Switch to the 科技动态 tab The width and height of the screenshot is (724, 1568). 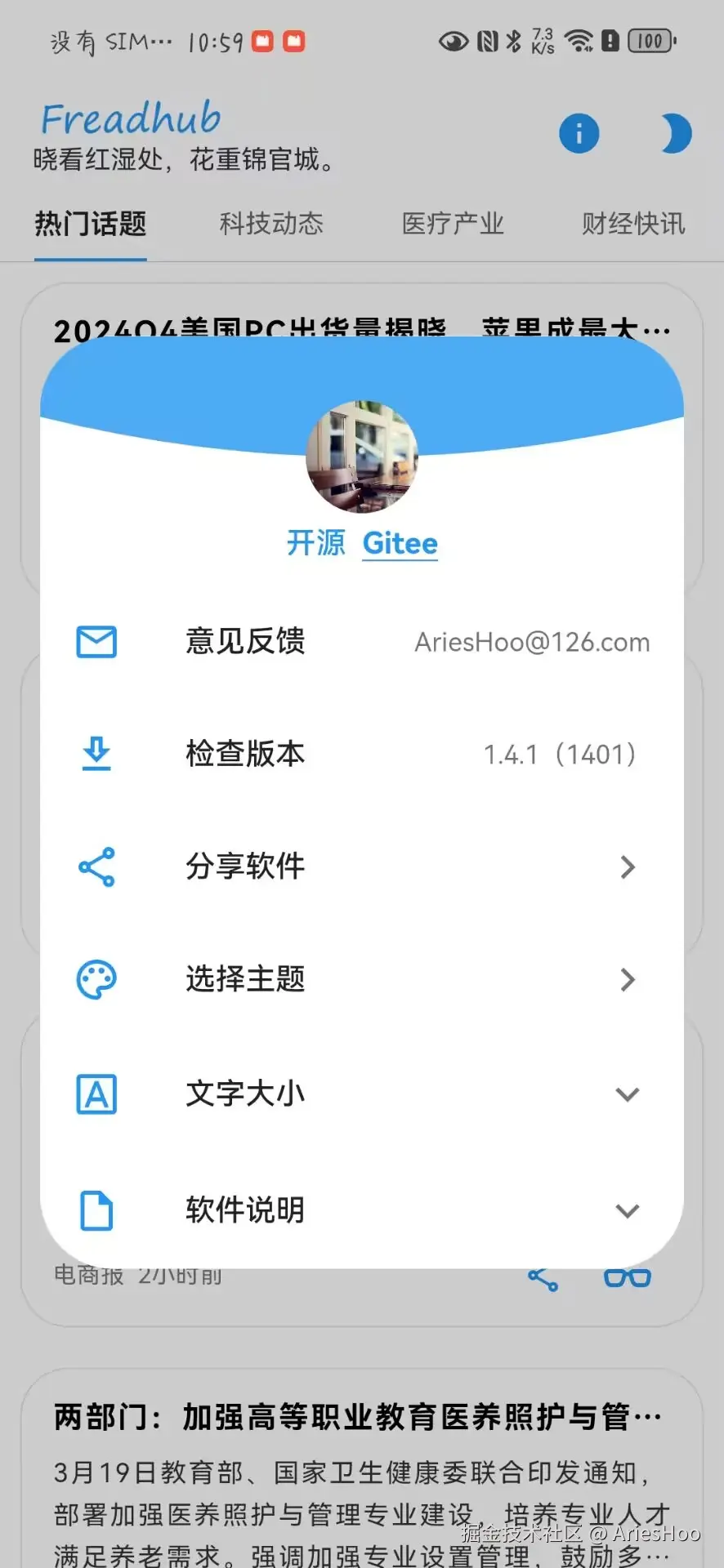(271, 224)
